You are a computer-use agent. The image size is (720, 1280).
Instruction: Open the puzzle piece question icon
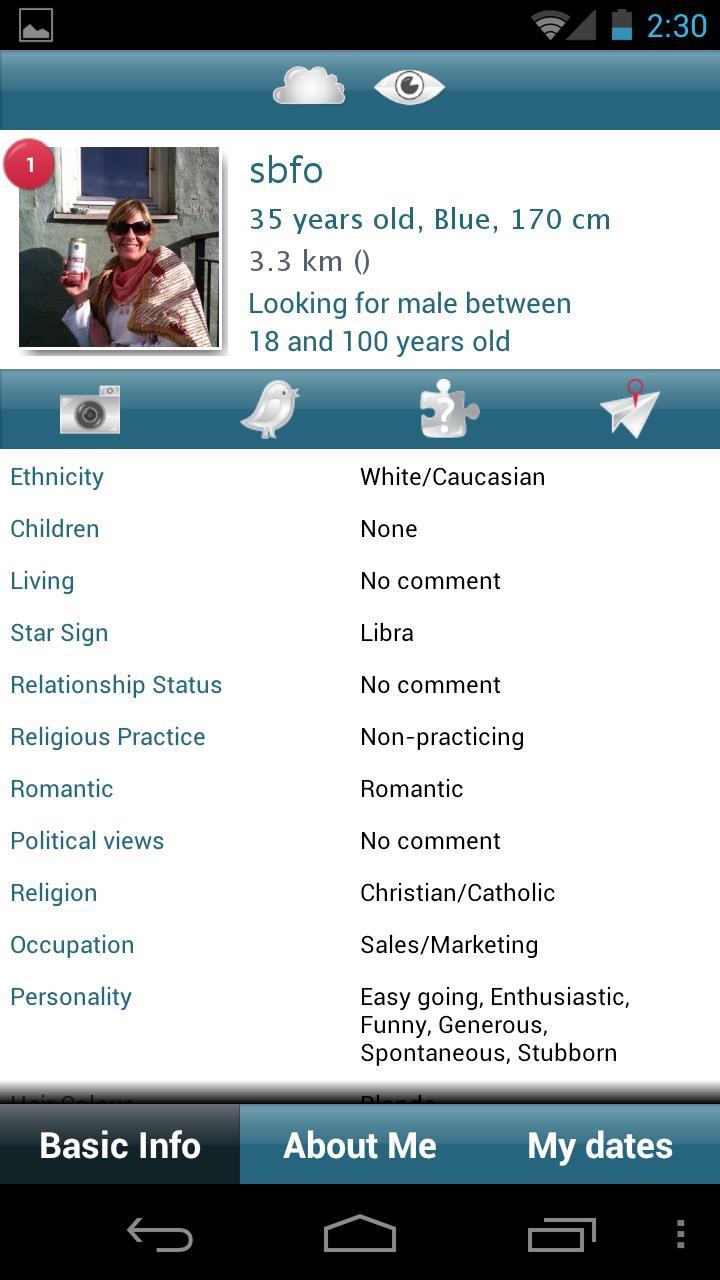click(449, 409)
